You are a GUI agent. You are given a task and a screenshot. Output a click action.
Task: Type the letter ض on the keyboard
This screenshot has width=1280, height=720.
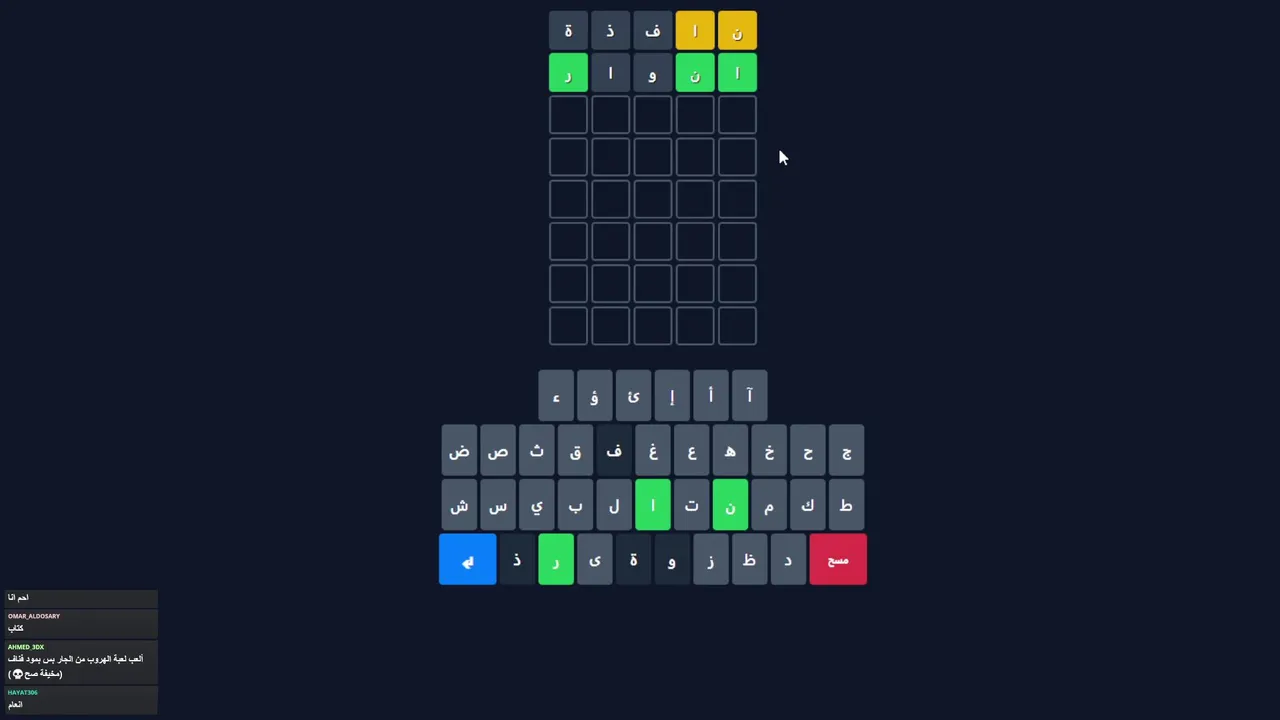coord(459,452)
